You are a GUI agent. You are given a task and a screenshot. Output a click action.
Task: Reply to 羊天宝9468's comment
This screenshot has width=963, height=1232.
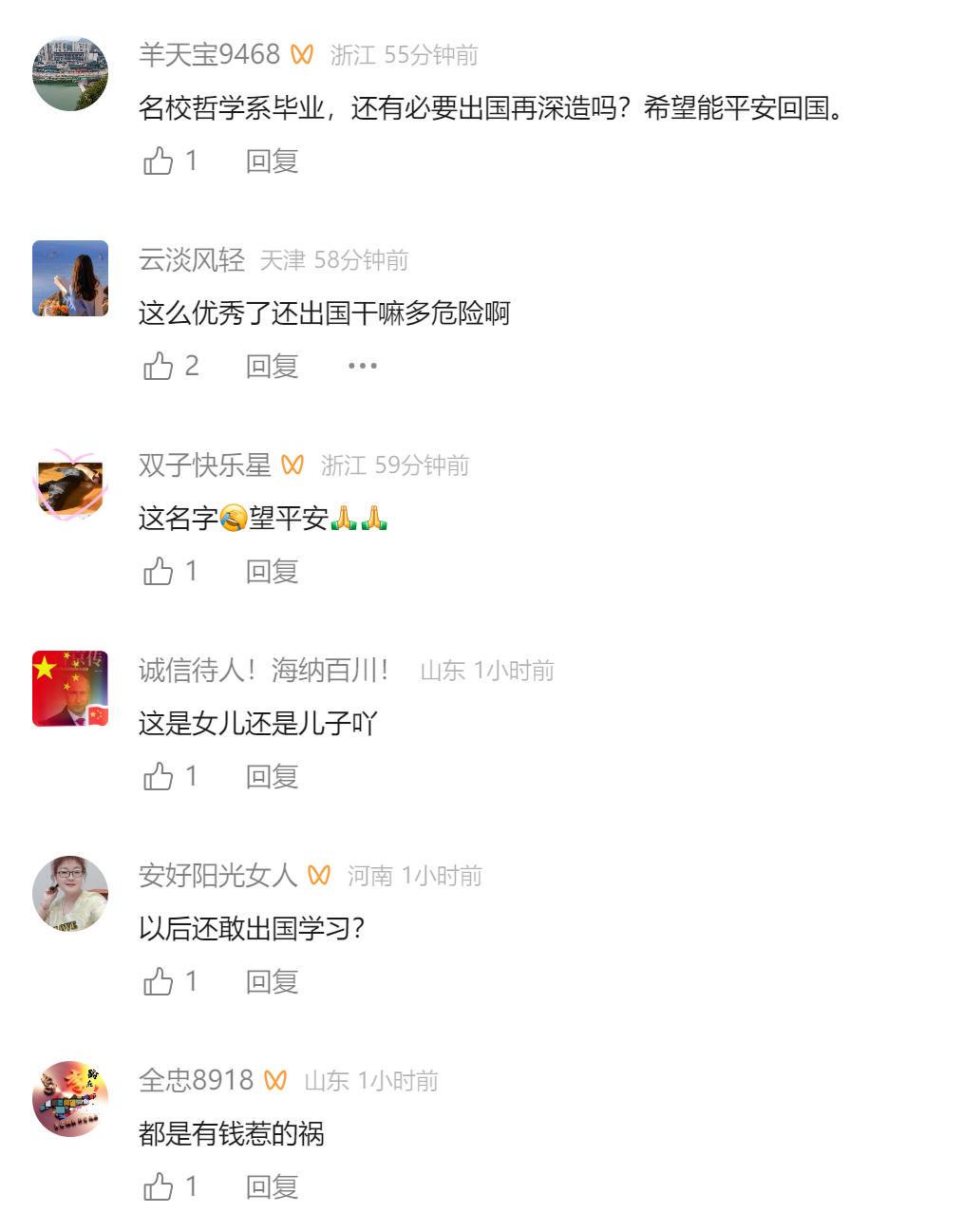(x=272, y=161)
